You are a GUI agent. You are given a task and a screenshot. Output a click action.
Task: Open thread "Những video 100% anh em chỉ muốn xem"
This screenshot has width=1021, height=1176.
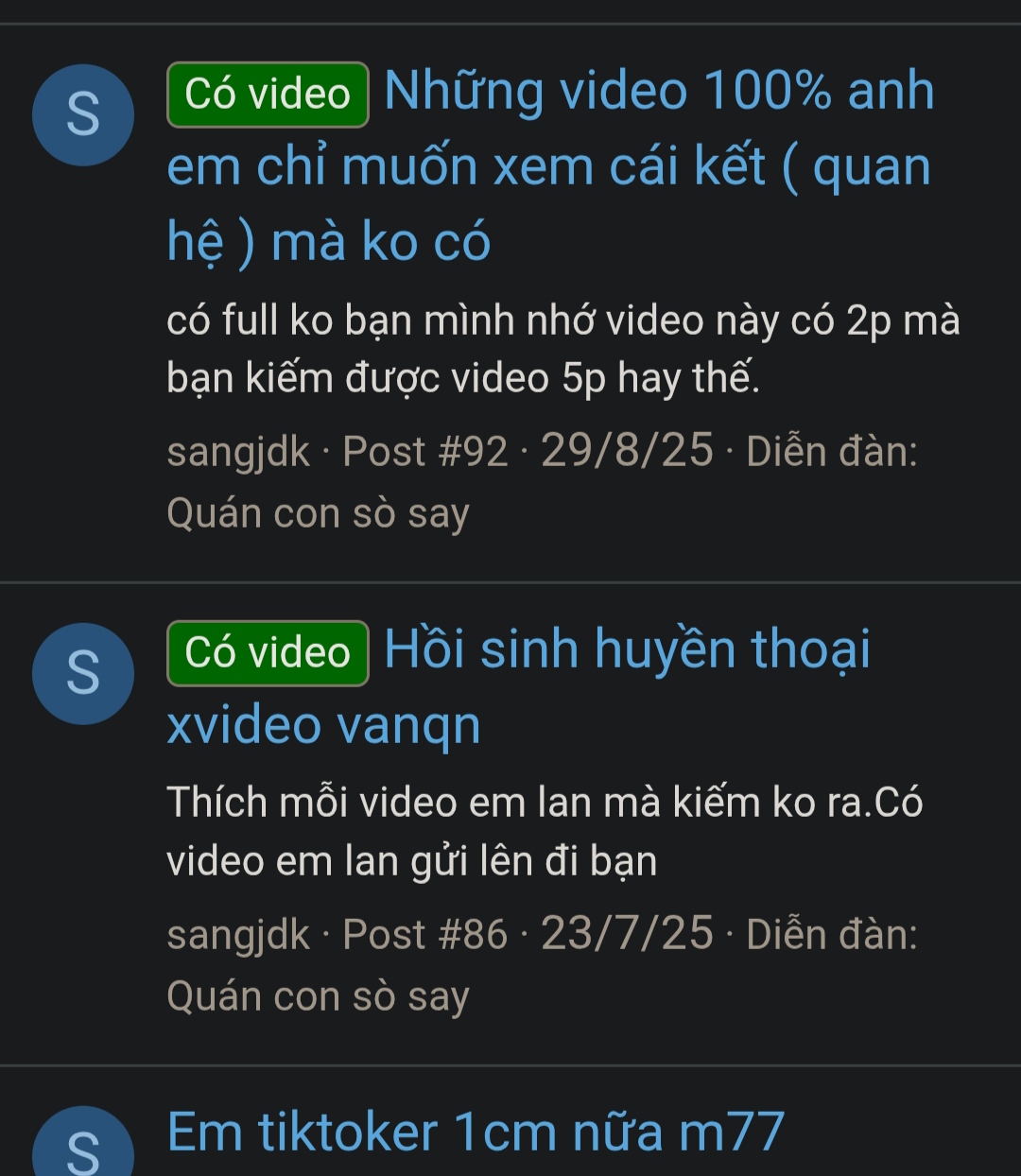(x=548, y=166)
